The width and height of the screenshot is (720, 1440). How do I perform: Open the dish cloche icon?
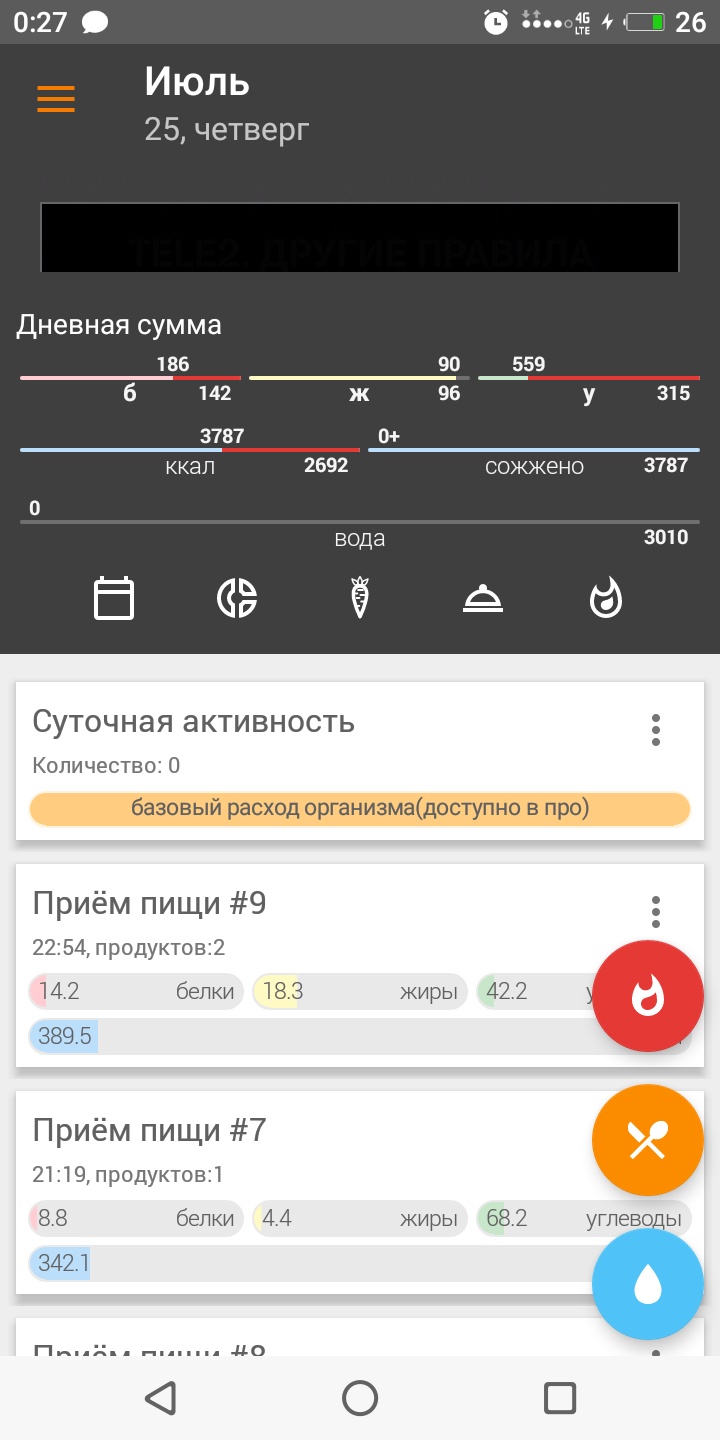coord(483,599)
